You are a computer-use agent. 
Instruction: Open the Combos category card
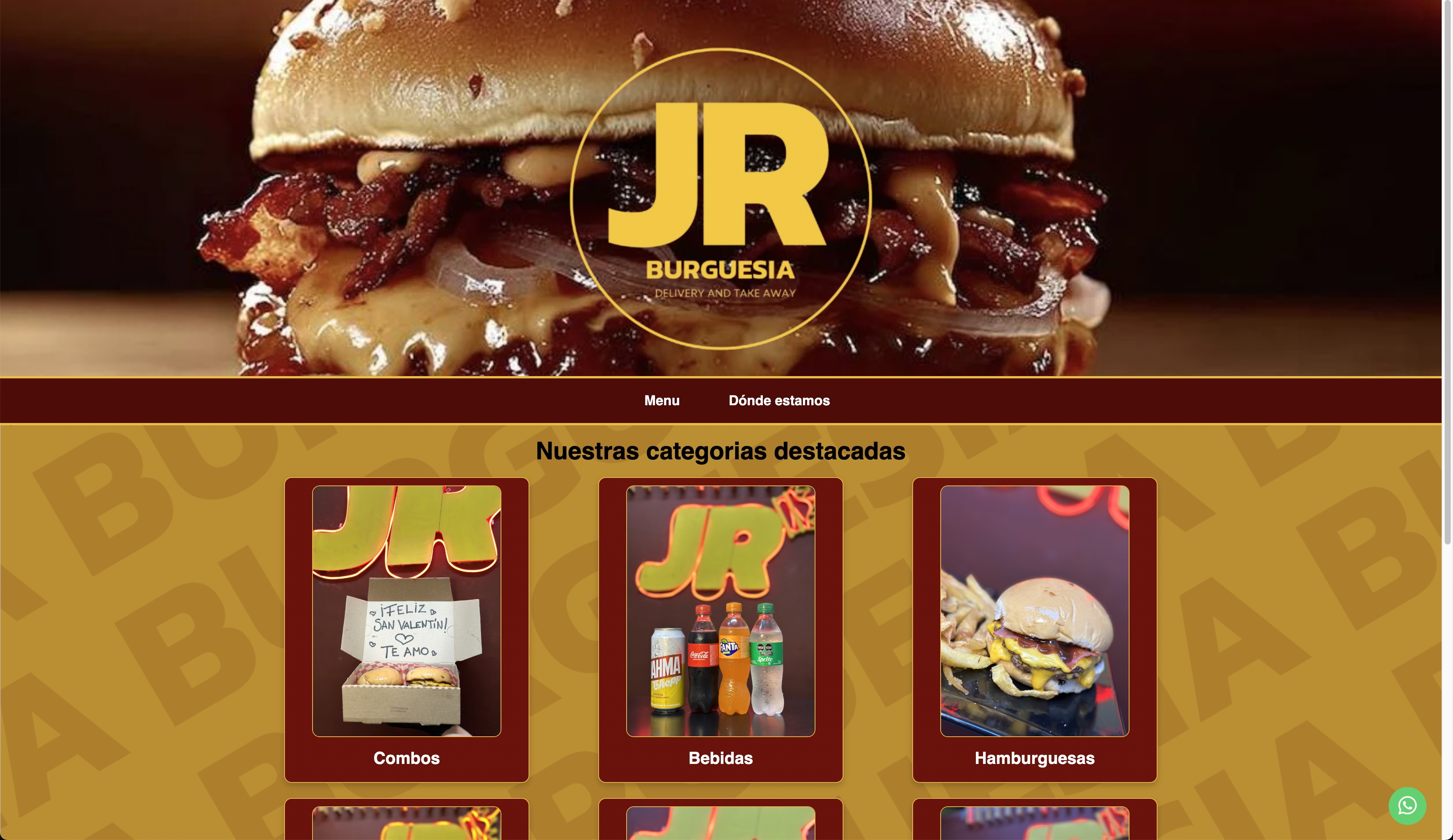[406, 629]
